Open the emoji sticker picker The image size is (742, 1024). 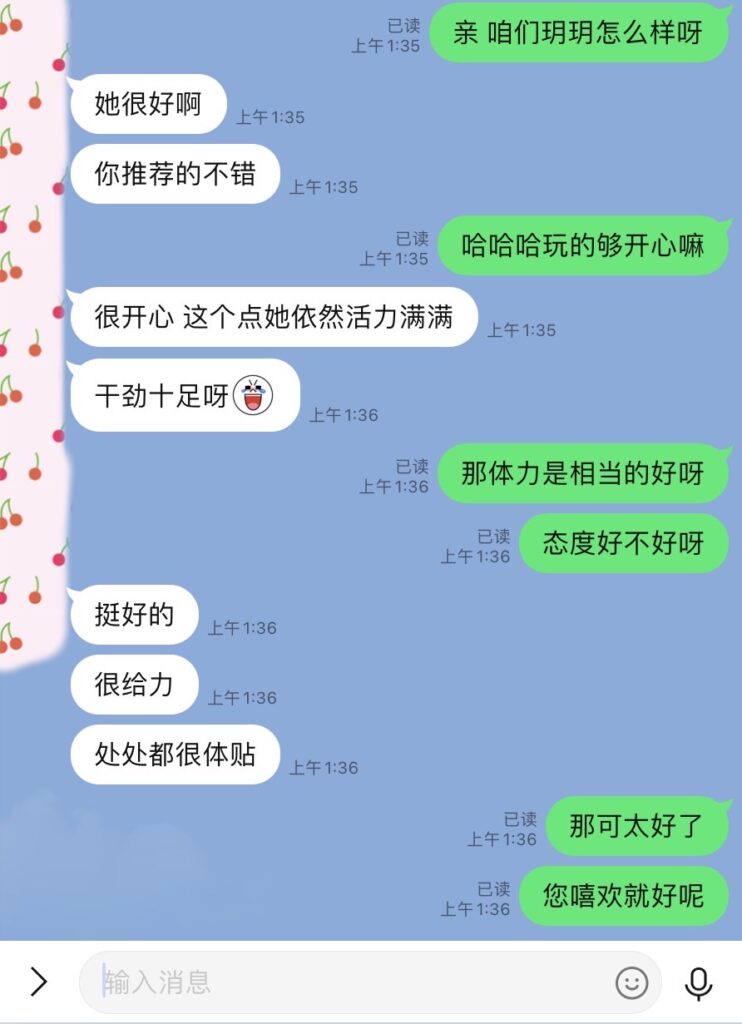(631, 983)
